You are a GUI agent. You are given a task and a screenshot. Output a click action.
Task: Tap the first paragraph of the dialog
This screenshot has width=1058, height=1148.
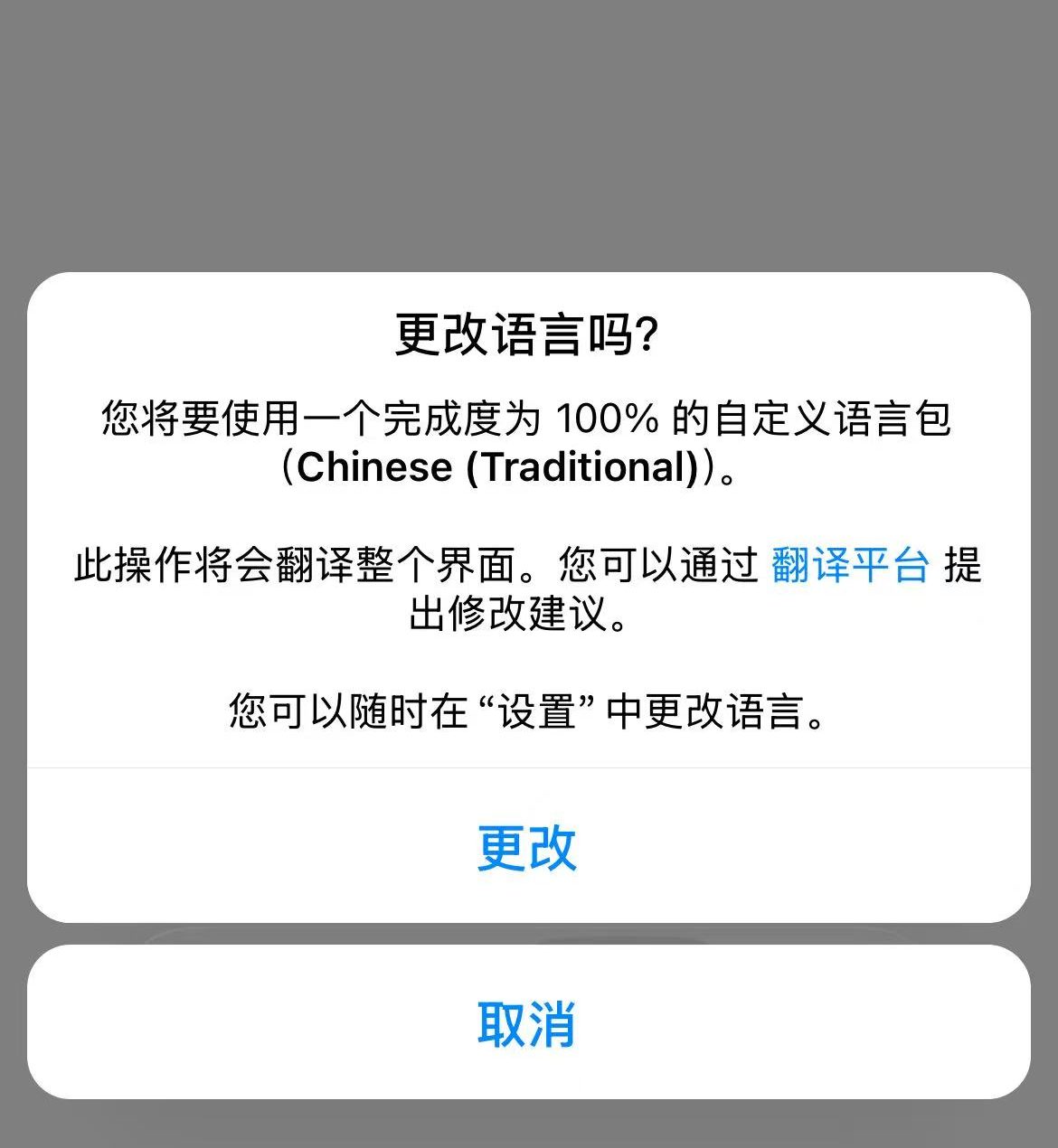[x=527, y=443]
